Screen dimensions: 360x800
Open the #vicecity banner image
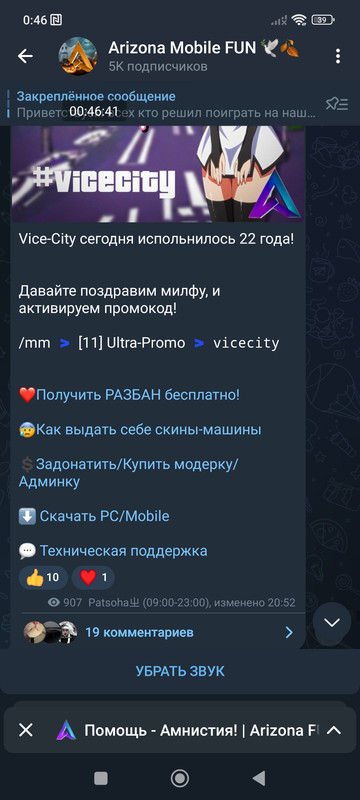pyautogui.click(x=158, y=174)
